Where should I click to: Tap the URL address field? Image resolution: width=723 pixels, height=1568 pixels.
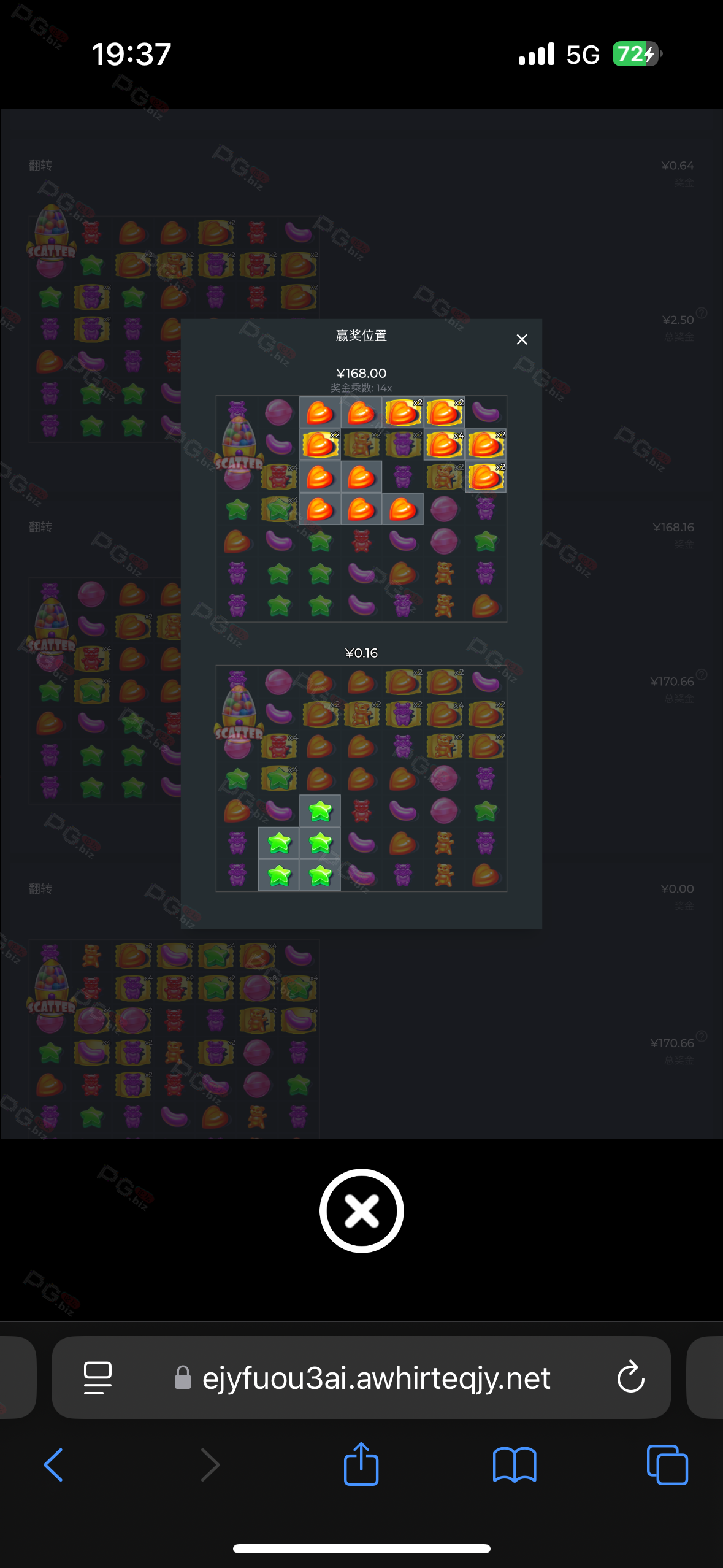click(375, 1378)
